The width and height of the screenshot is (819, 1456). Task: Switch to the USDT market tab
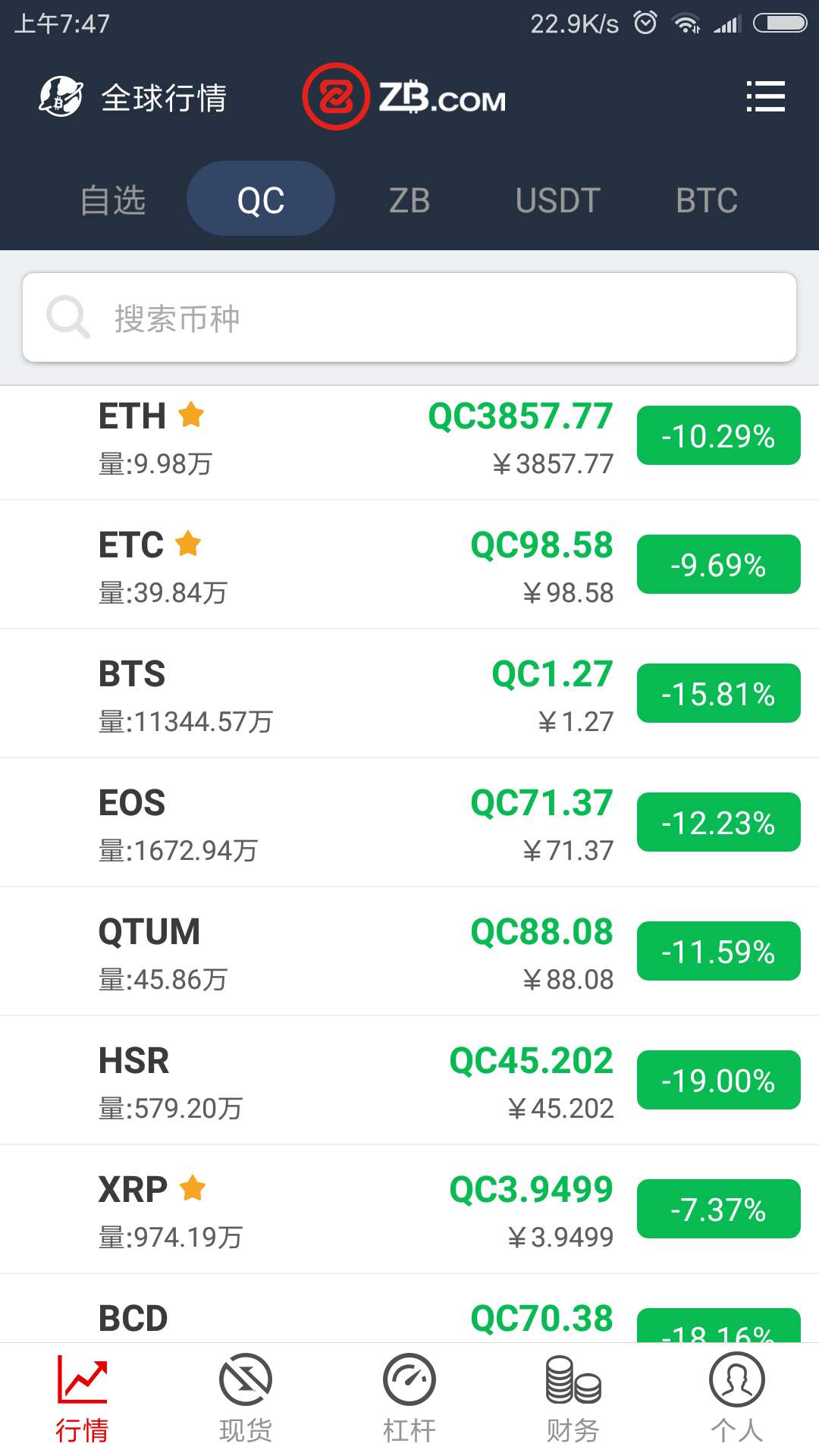click(x=558, y=200)
